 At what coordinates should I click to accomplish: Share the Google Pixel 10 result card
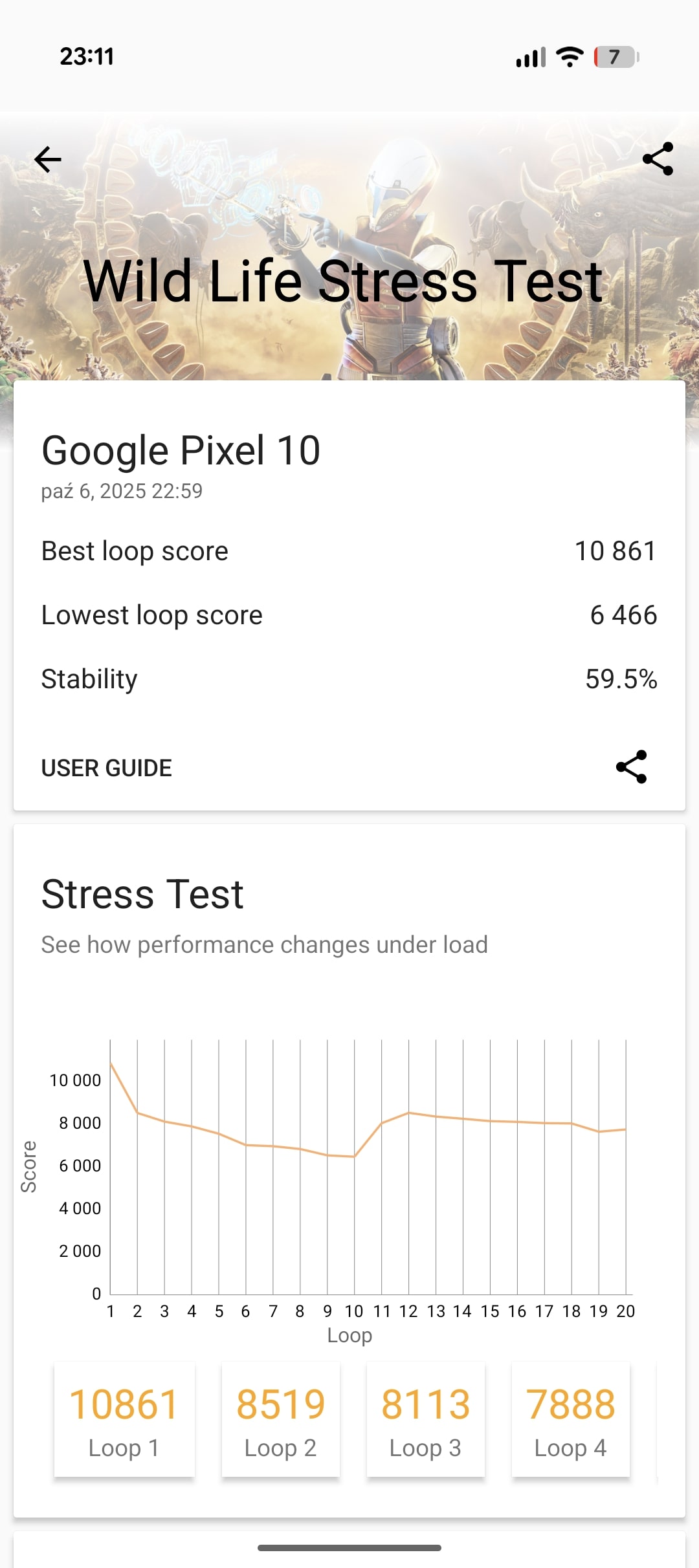pyautogui.click(x=631, y=767)
